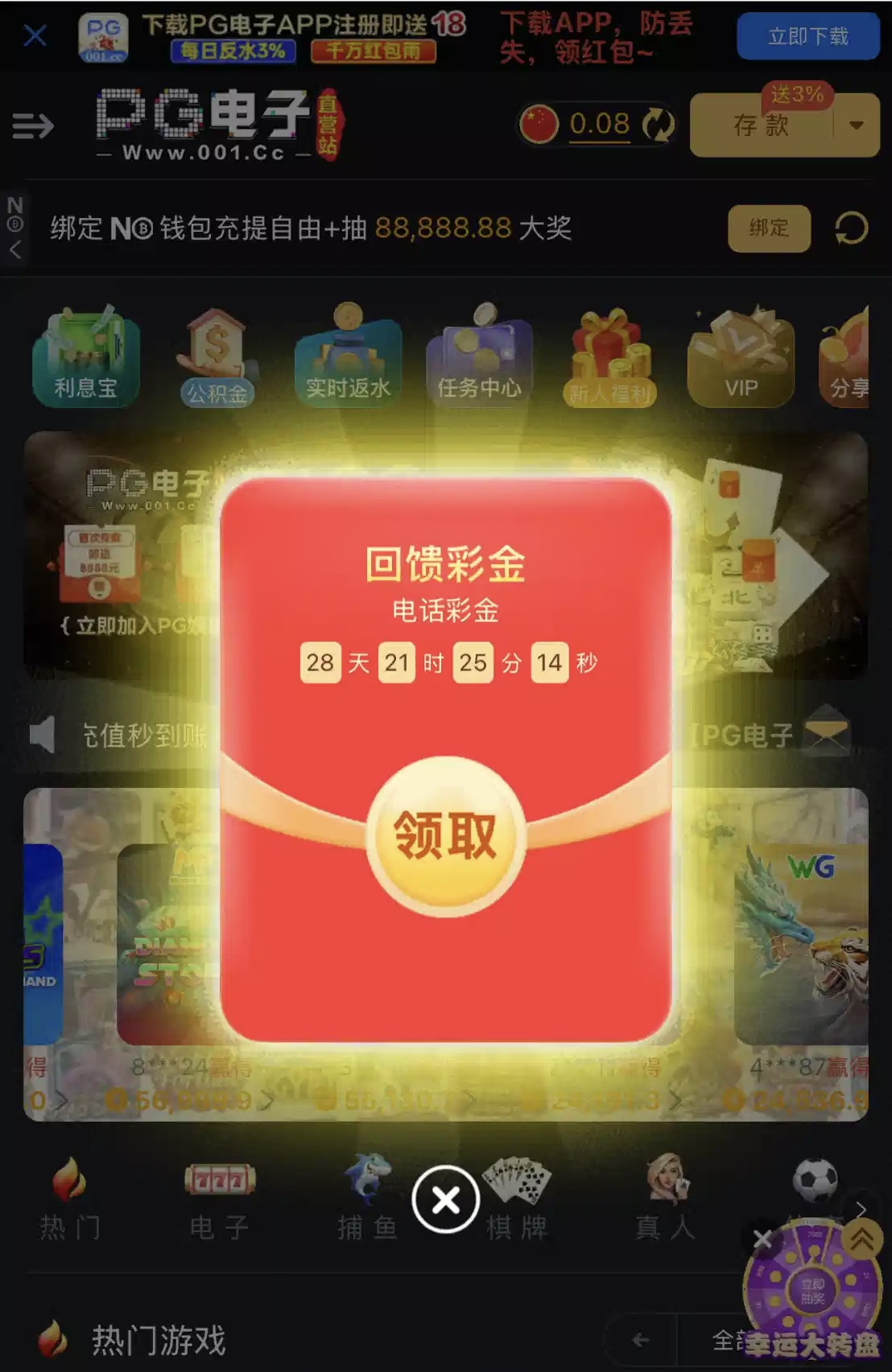Switch to the 热门 category tab
This screenshot has height=1372, width=892.
point(70,1199)
